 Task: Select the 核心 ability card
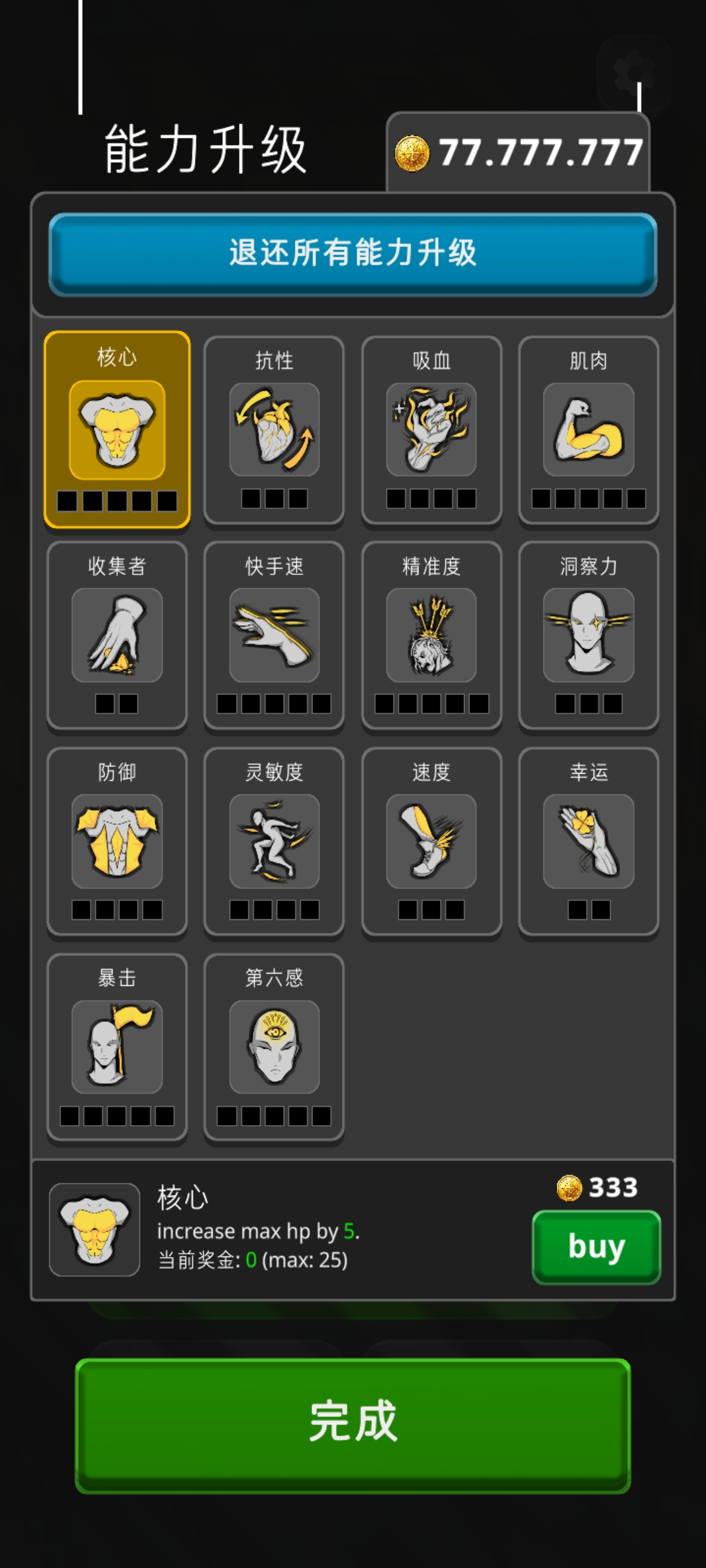(x=117, y=429)
